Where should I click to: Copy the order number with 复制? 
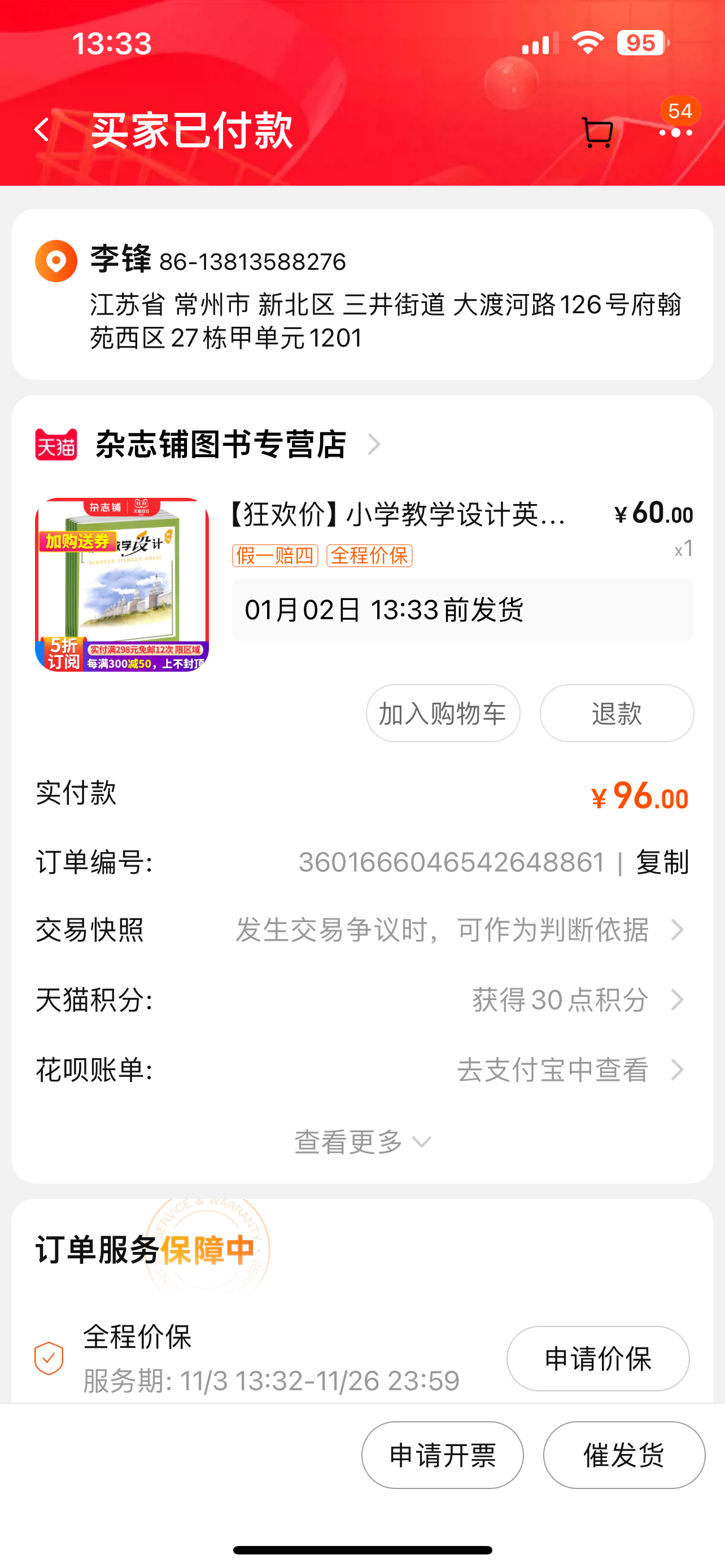[662, 862]
